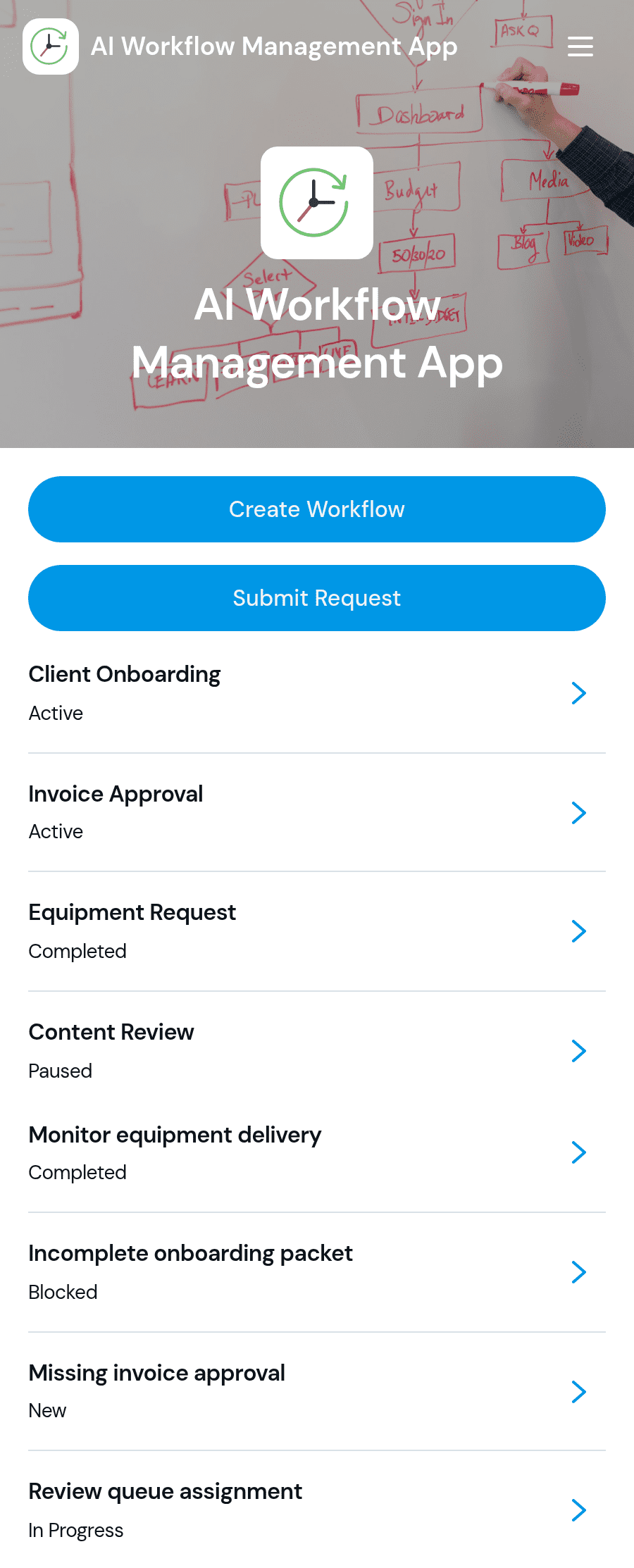Viewport: 634px width, 1568px height.
Task: Open the paused Content Review workflow
Action: tap(317, 1051)
